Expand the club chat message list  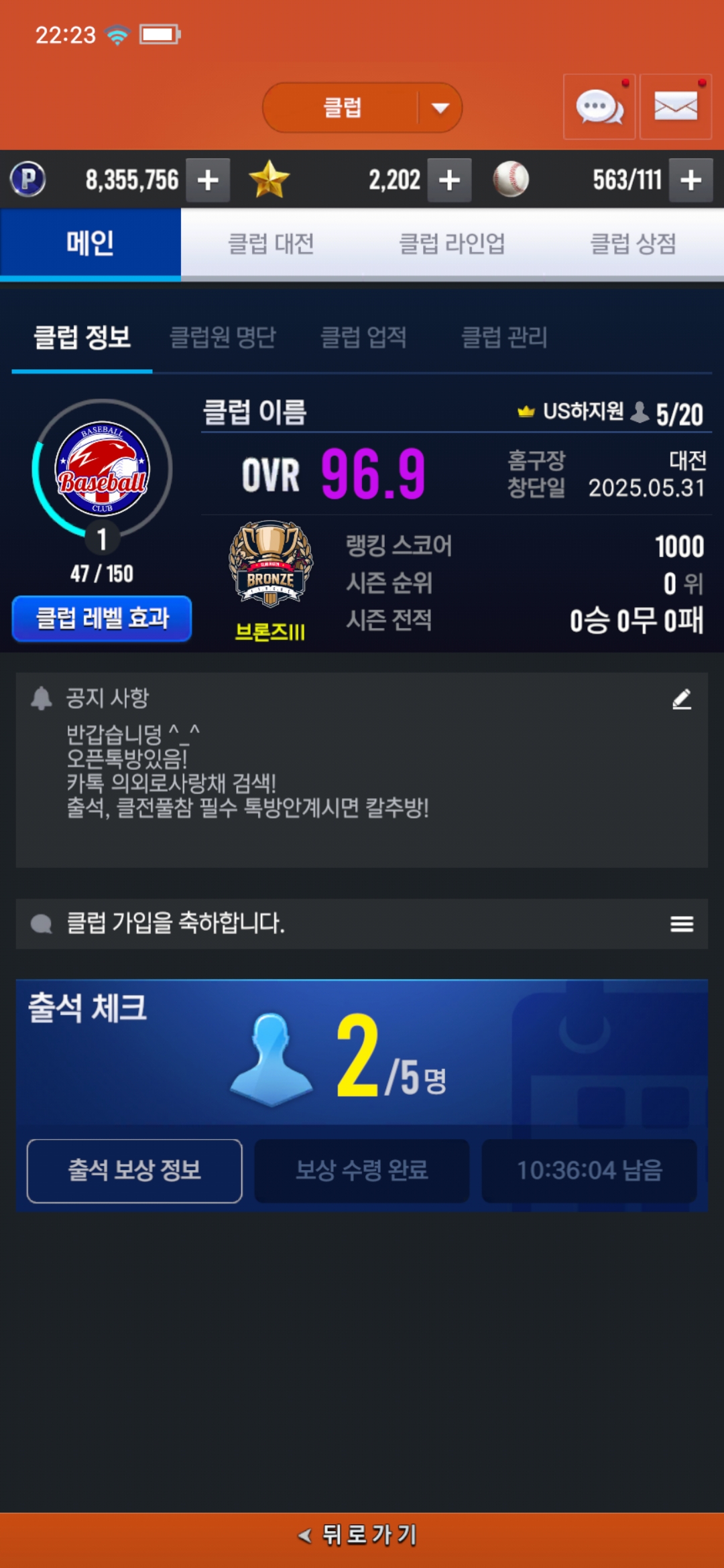682,924
